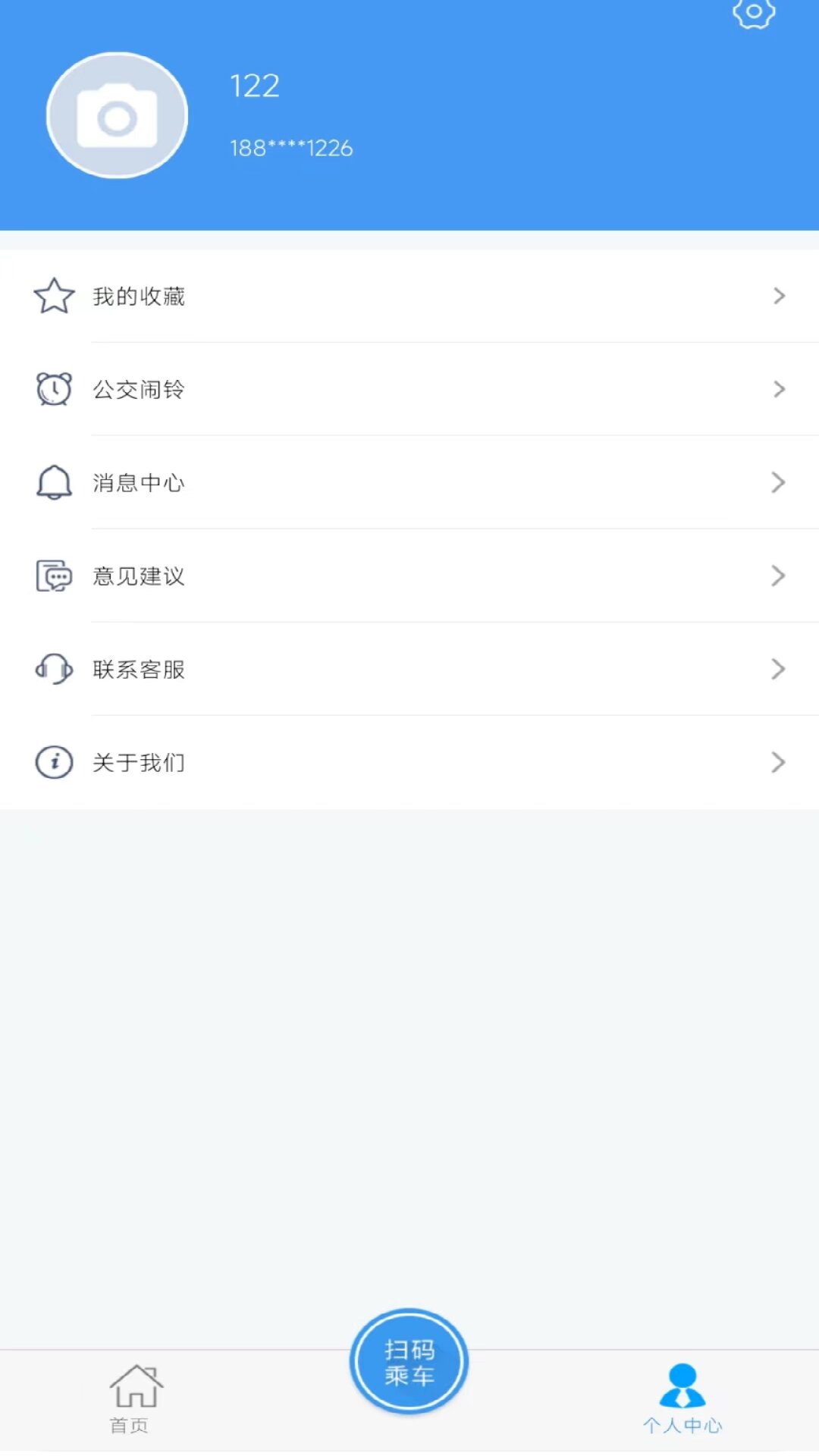Expand 消息中心 with its chevron
This screenshot has height=1456, width=819.
point(778,482)
